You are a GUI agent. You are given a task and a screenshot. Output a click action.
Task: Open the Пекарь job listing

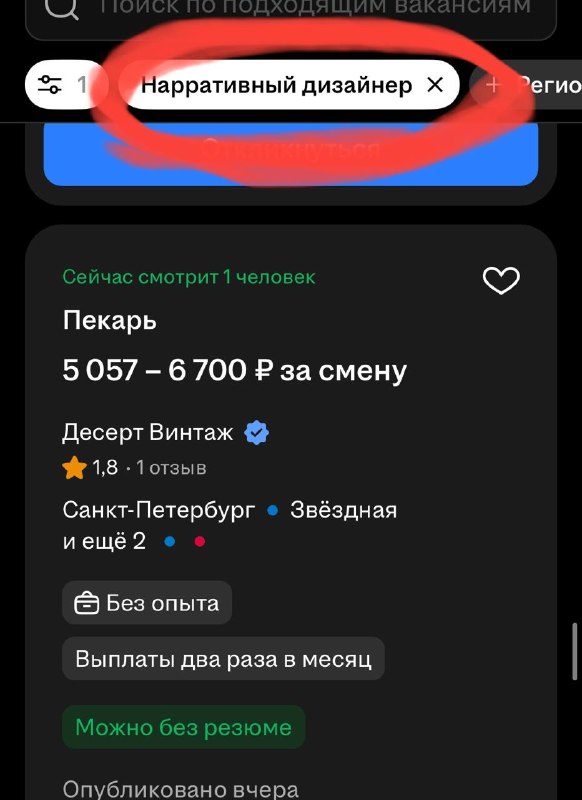click(x=110, y=321)
